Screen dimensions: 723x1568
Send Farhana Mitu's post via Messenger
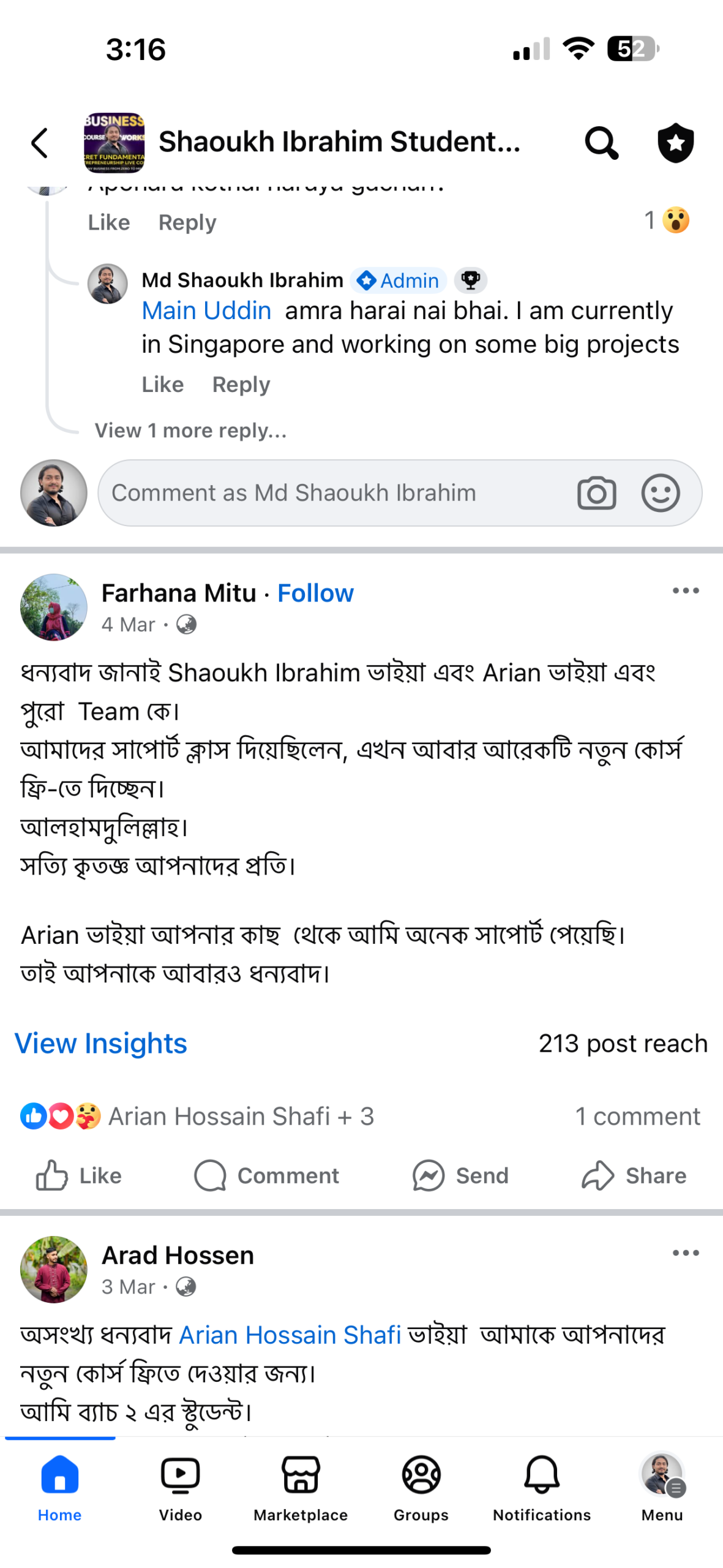tap(460, 1175)
